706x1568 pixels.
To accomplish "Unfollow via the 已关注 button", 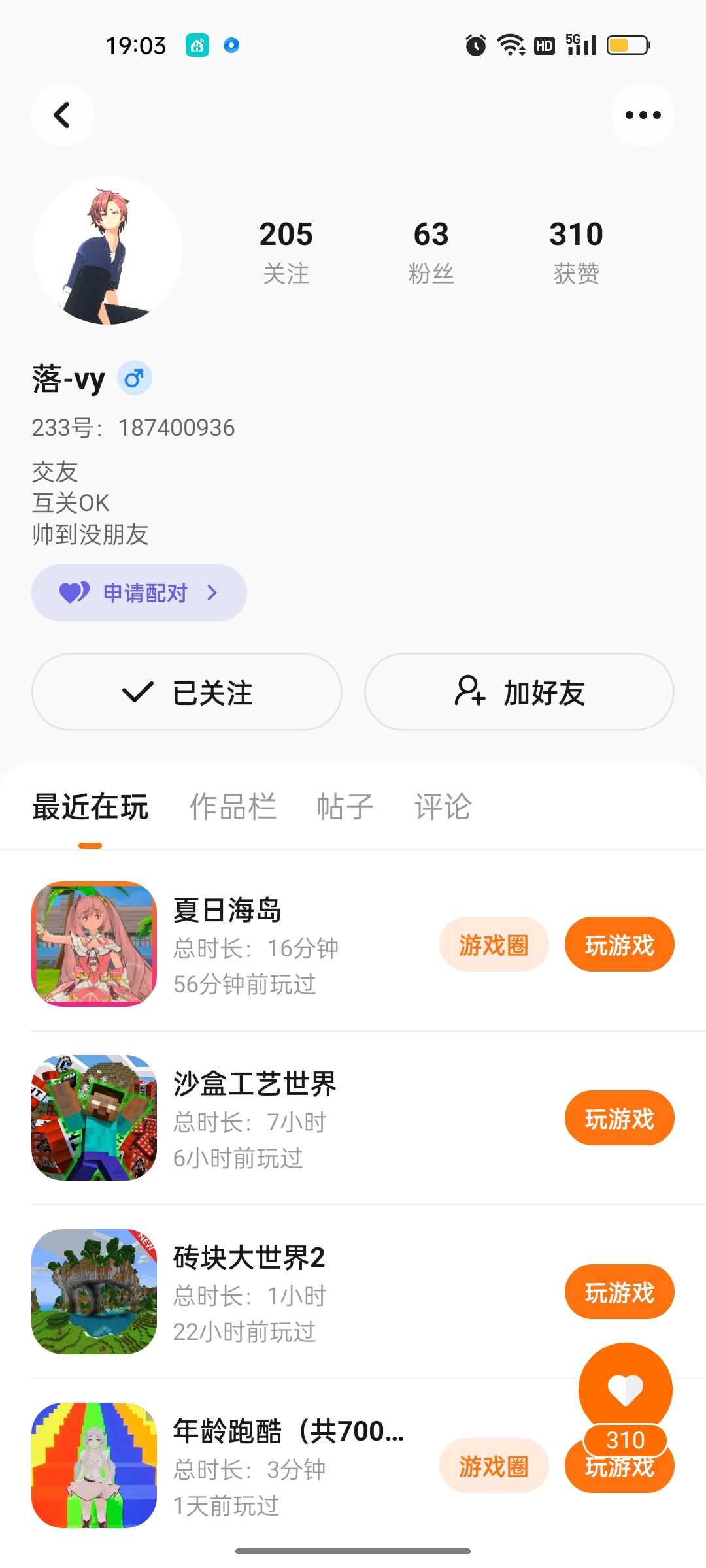I will [x=187, y=692].
